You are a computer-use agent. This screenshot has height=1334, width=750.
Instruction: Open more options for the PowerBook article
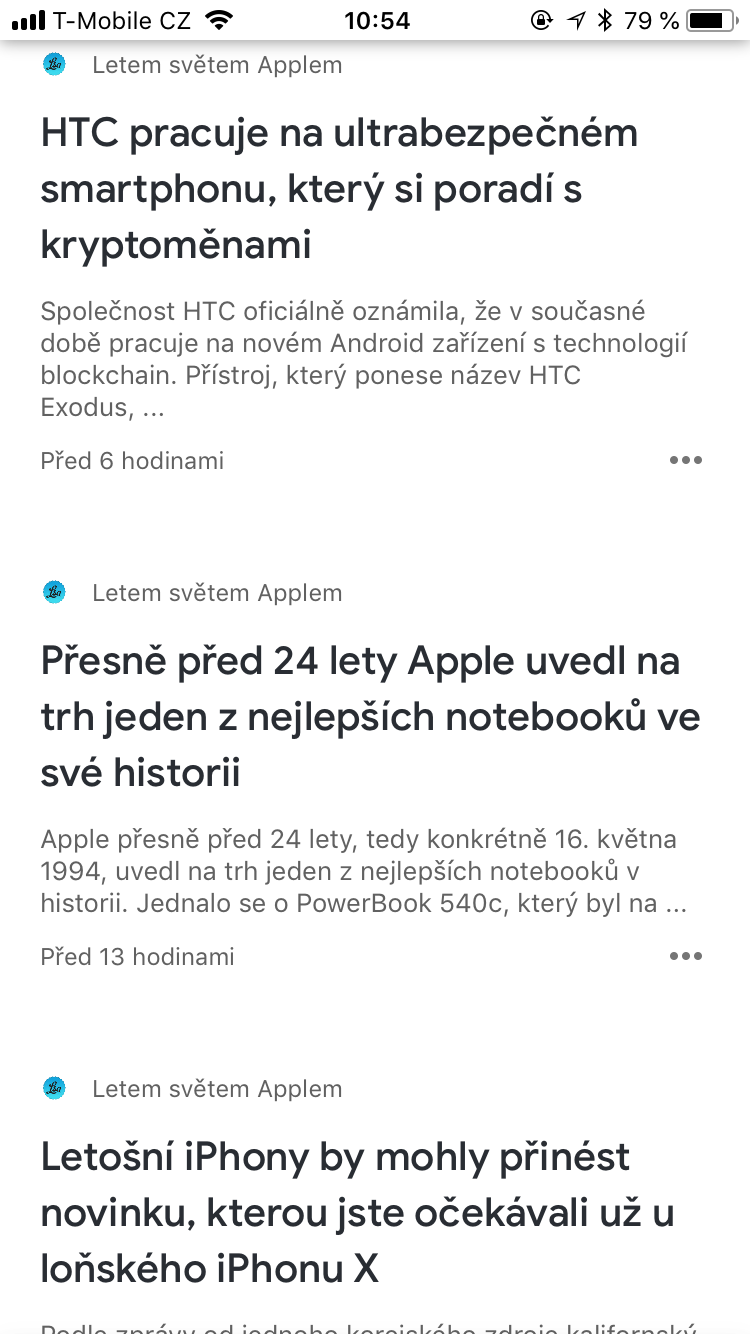pyautogui.click(x=685, y=956)
